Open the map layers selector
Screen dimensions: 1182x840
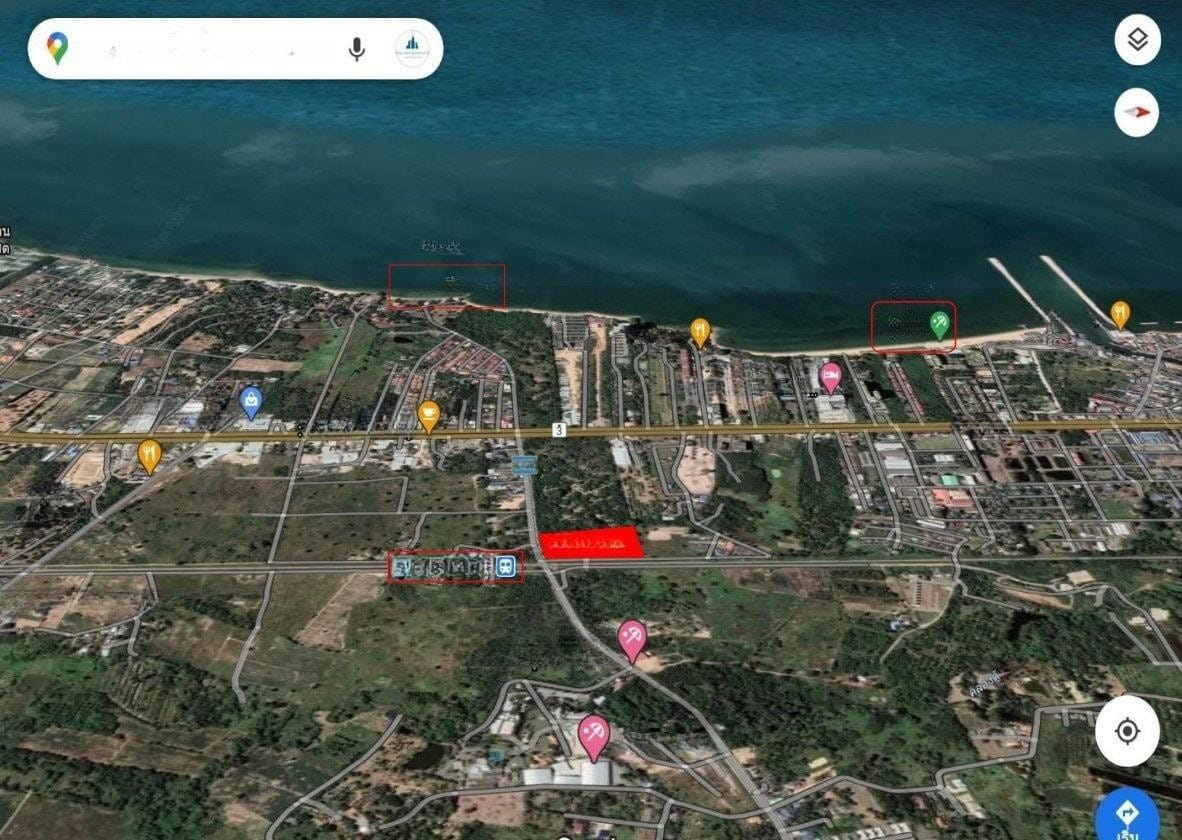(x=1137, y=40)
